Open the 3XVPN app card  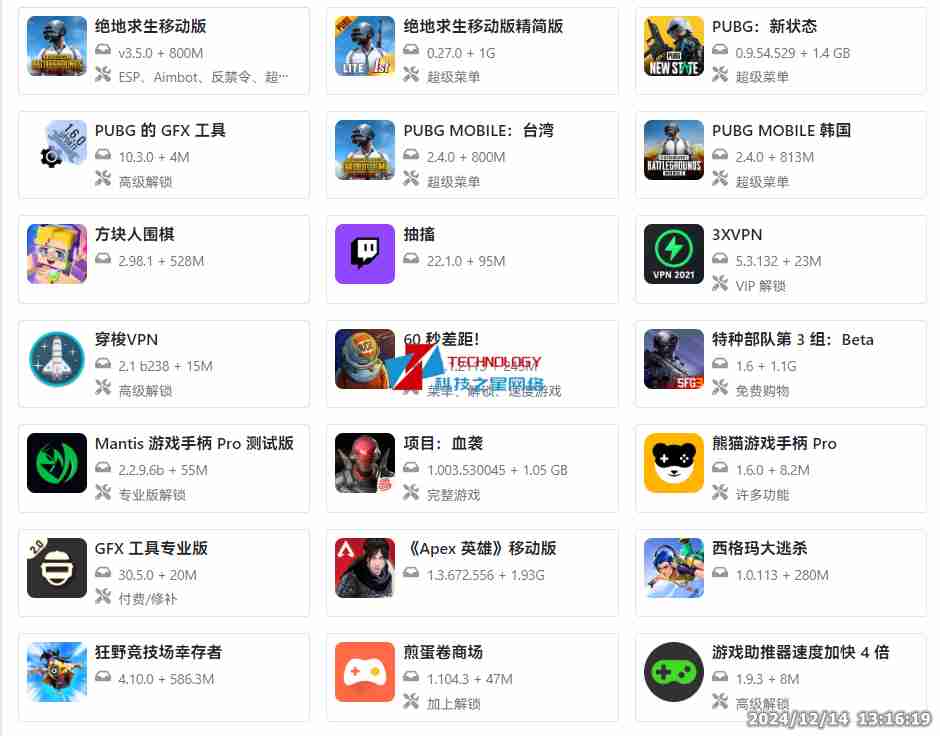coord(737,235)
